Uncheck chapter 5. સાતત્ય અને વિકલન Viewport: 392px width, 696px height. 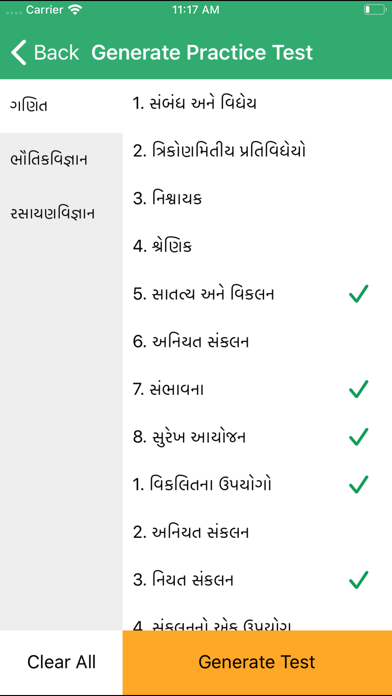pyautogui.click(x=257, y=294)
